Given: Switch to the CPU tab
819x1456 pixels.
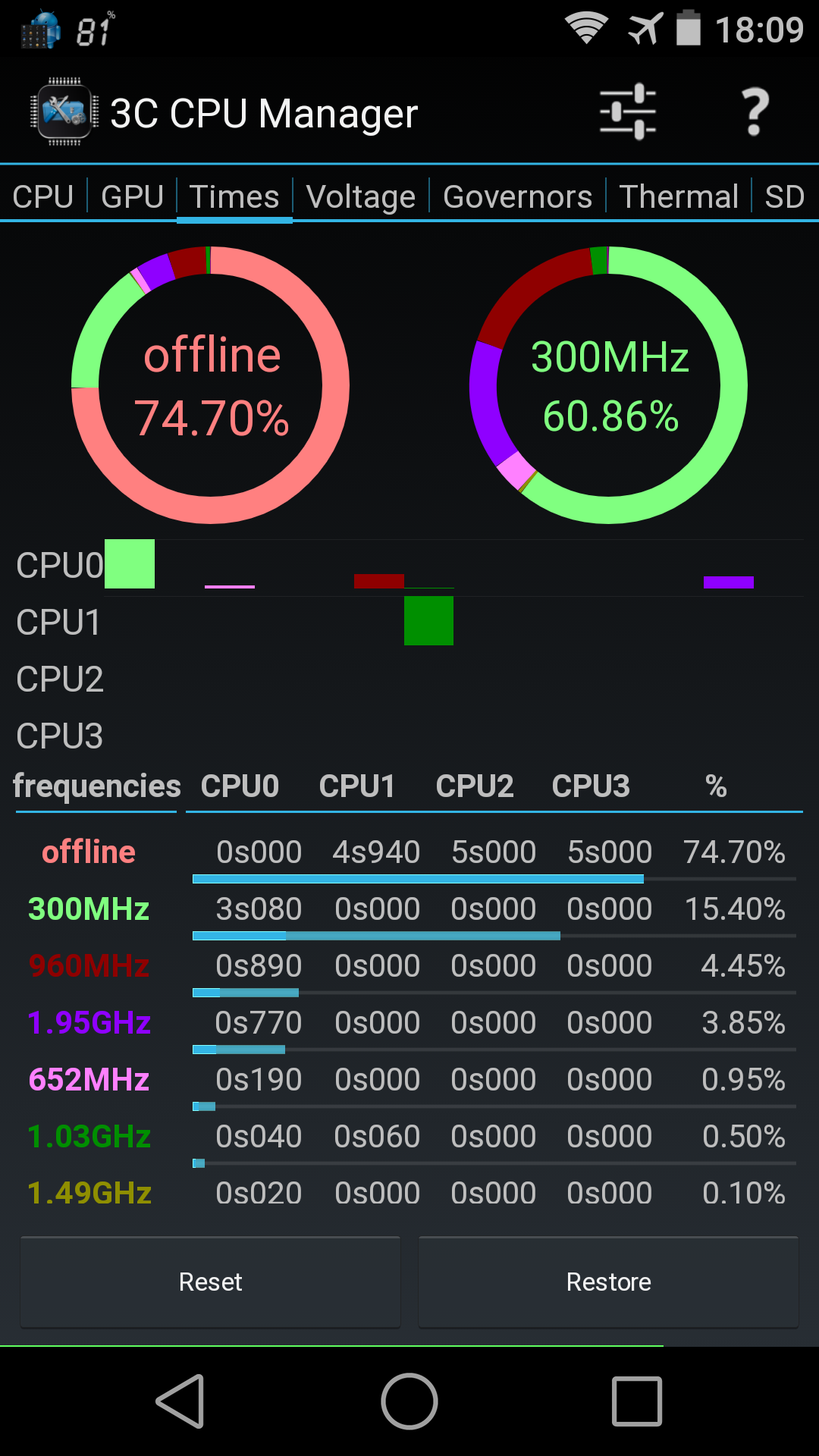Looking at the screenshot, I should click(43, 197).
